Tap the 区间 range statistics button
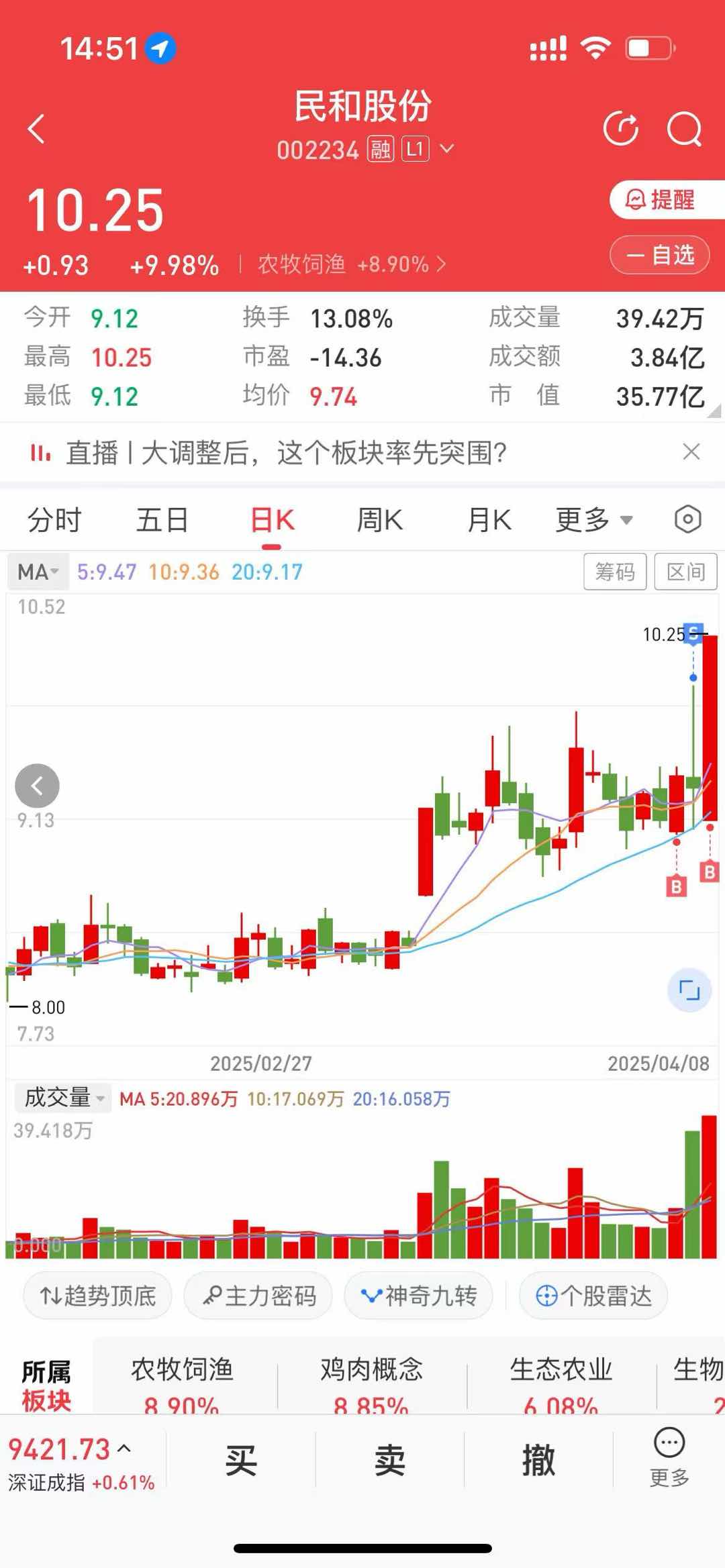Viewport: 725px width, 1568px height. pos(685,572)
